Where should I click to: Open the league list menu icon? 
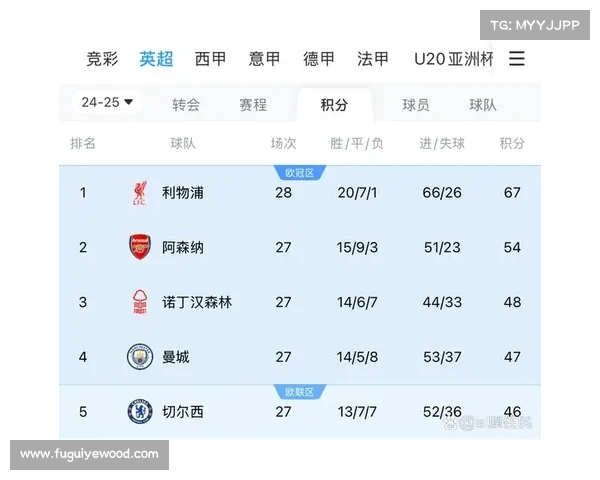[x=516, y=59]
